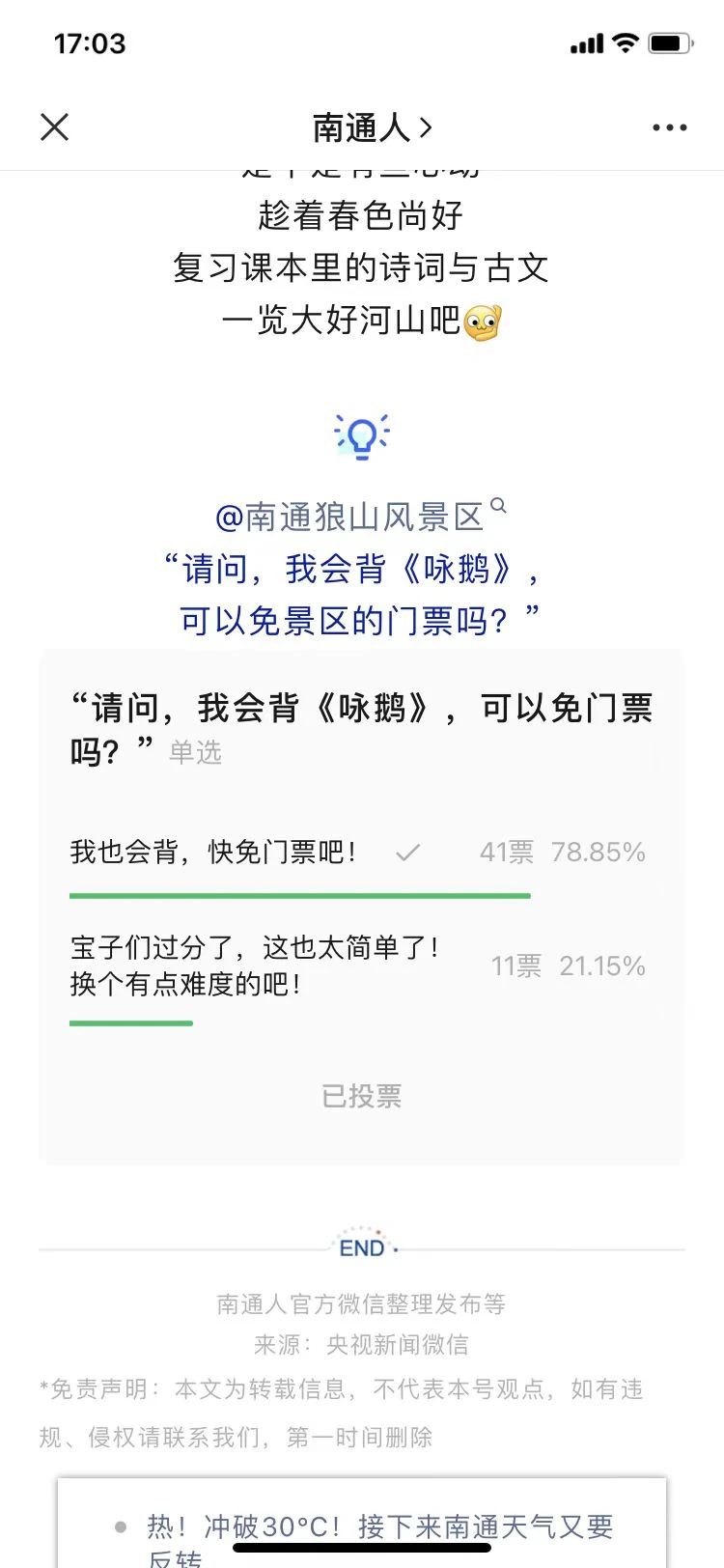Open the 南通人 account profile
This screenshot has width=724, height=1568.
click(371, 127)
